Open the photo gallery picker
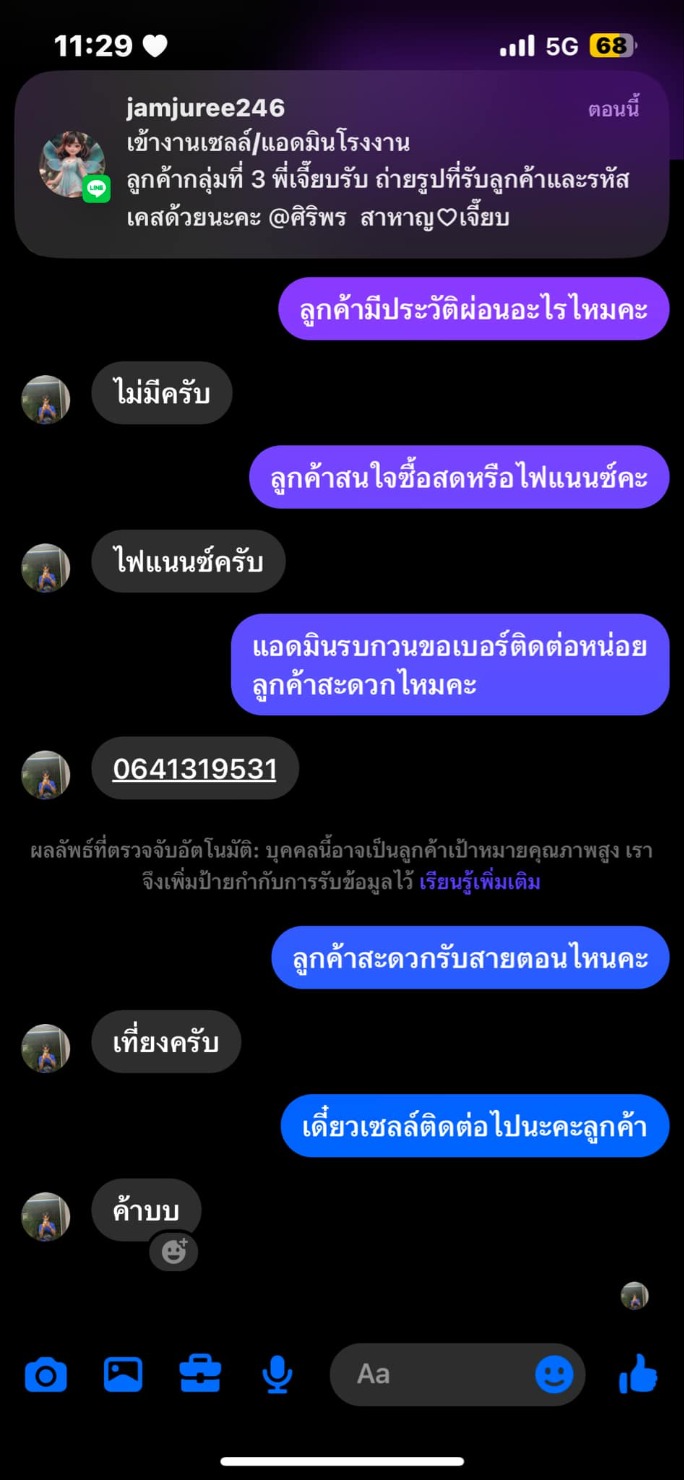The image size is (684, 1480). (x=123, y=1375)
